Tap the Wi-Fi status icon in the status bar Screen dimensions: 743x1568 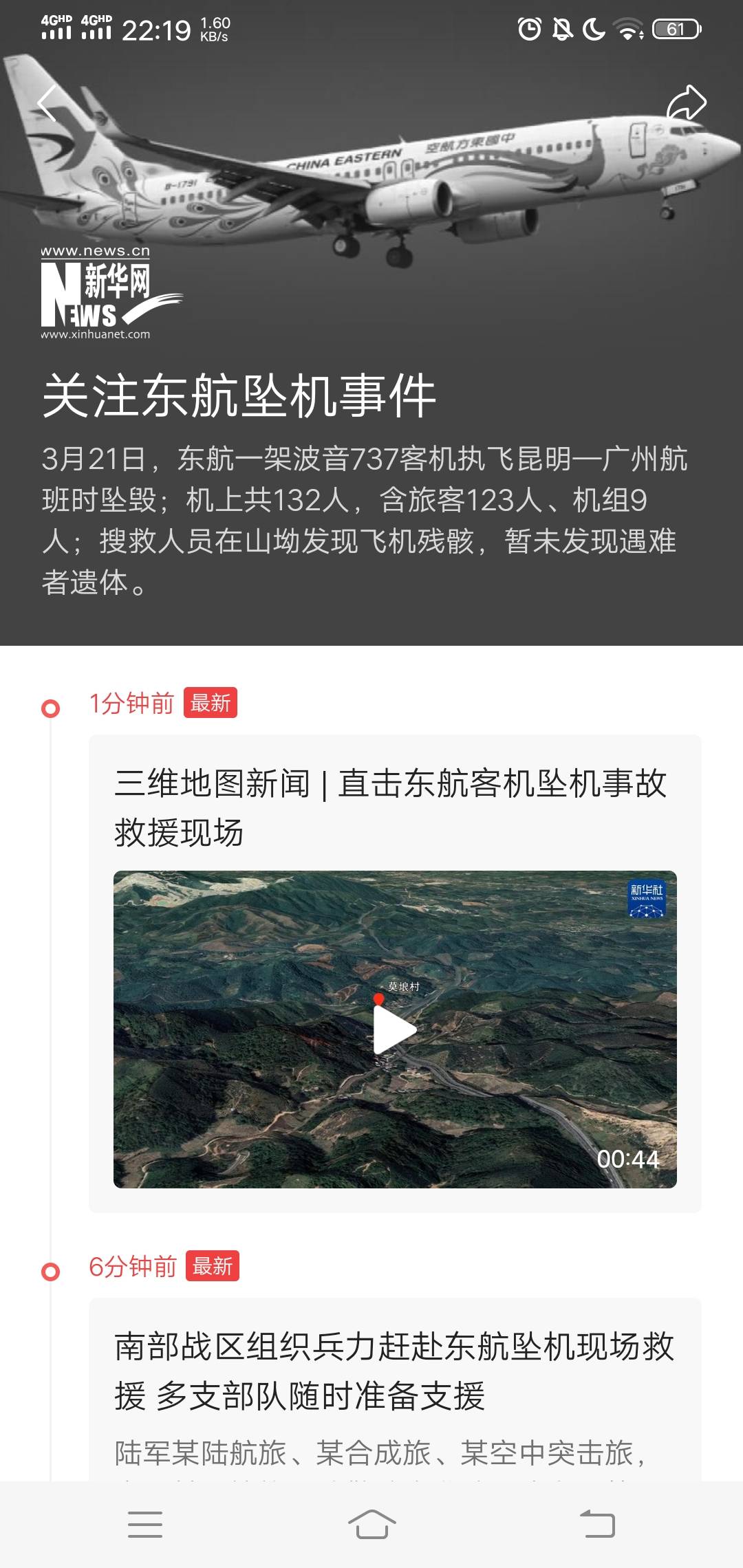pyautogui.click(x=627, y=28)
